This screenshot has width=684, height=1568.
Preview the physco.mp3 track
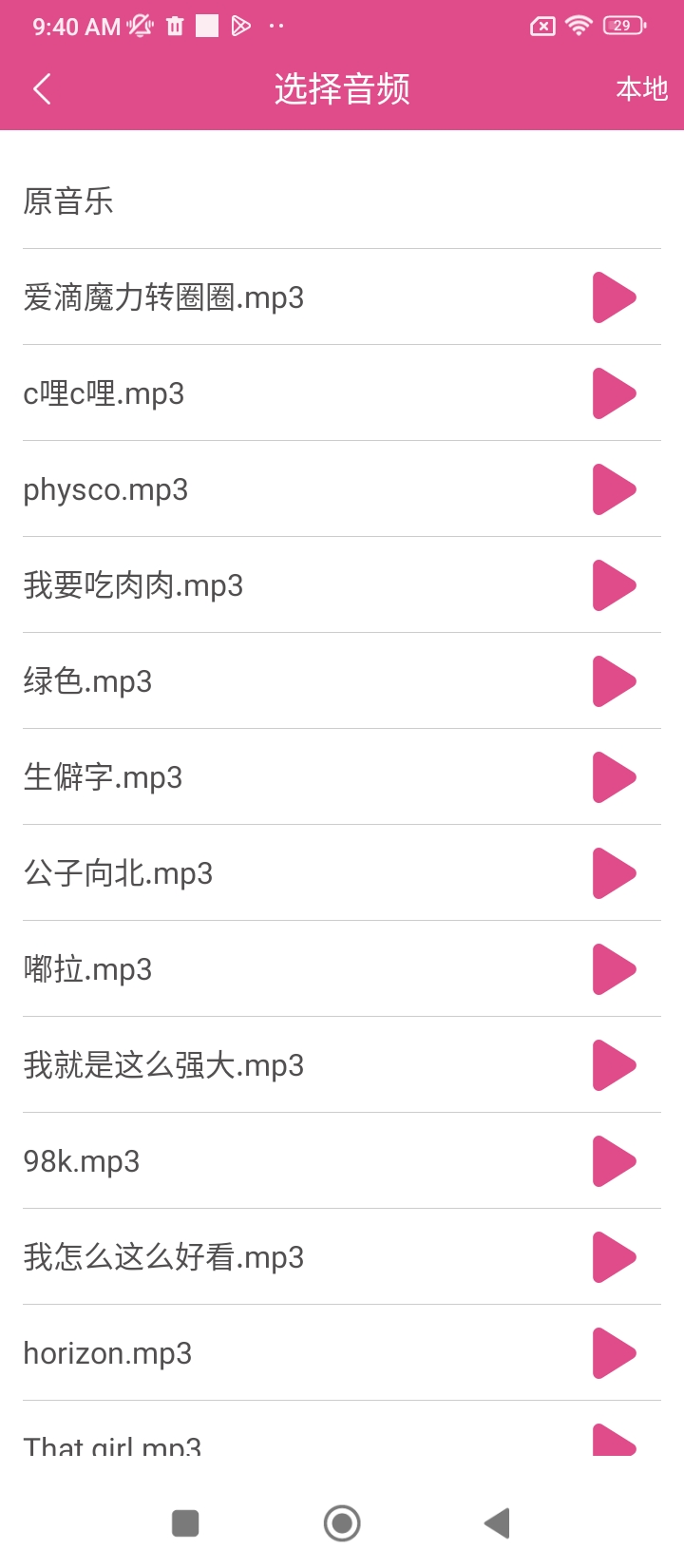coord(614,489)
